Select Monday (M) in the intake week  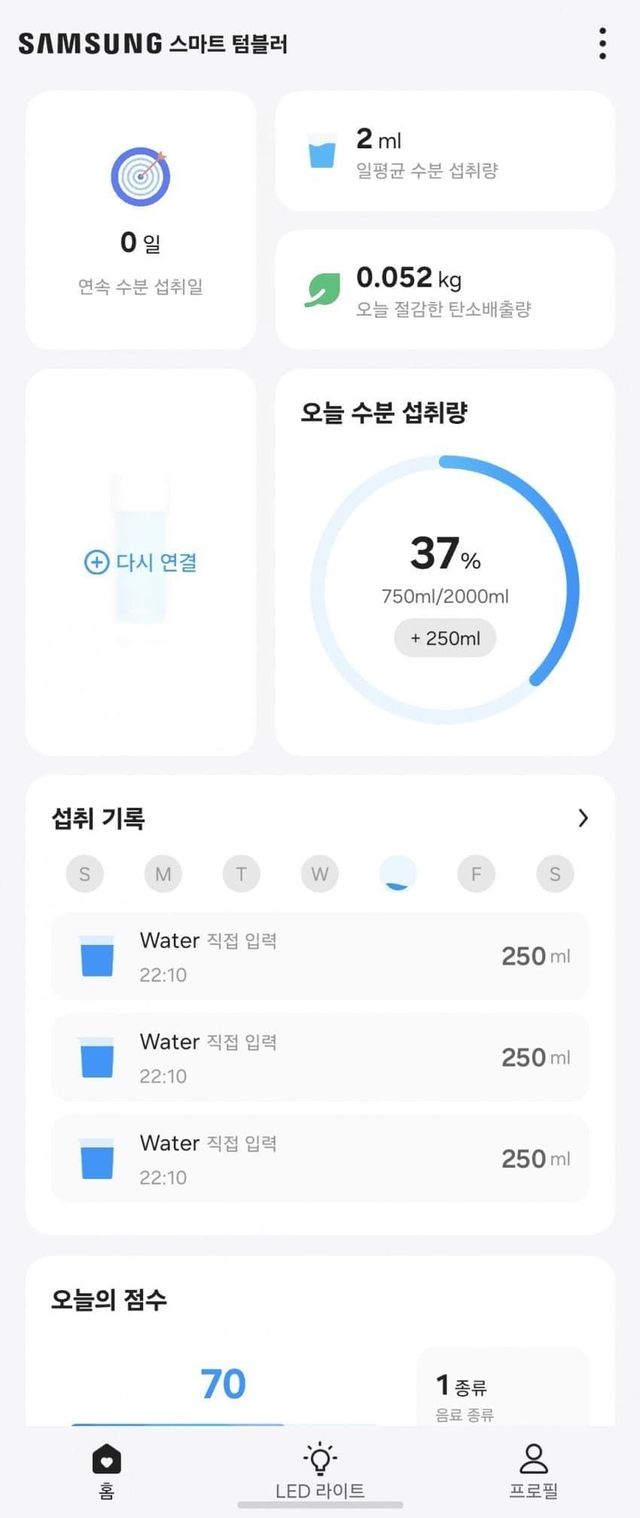pyautogui.click(x=163, y=875)
